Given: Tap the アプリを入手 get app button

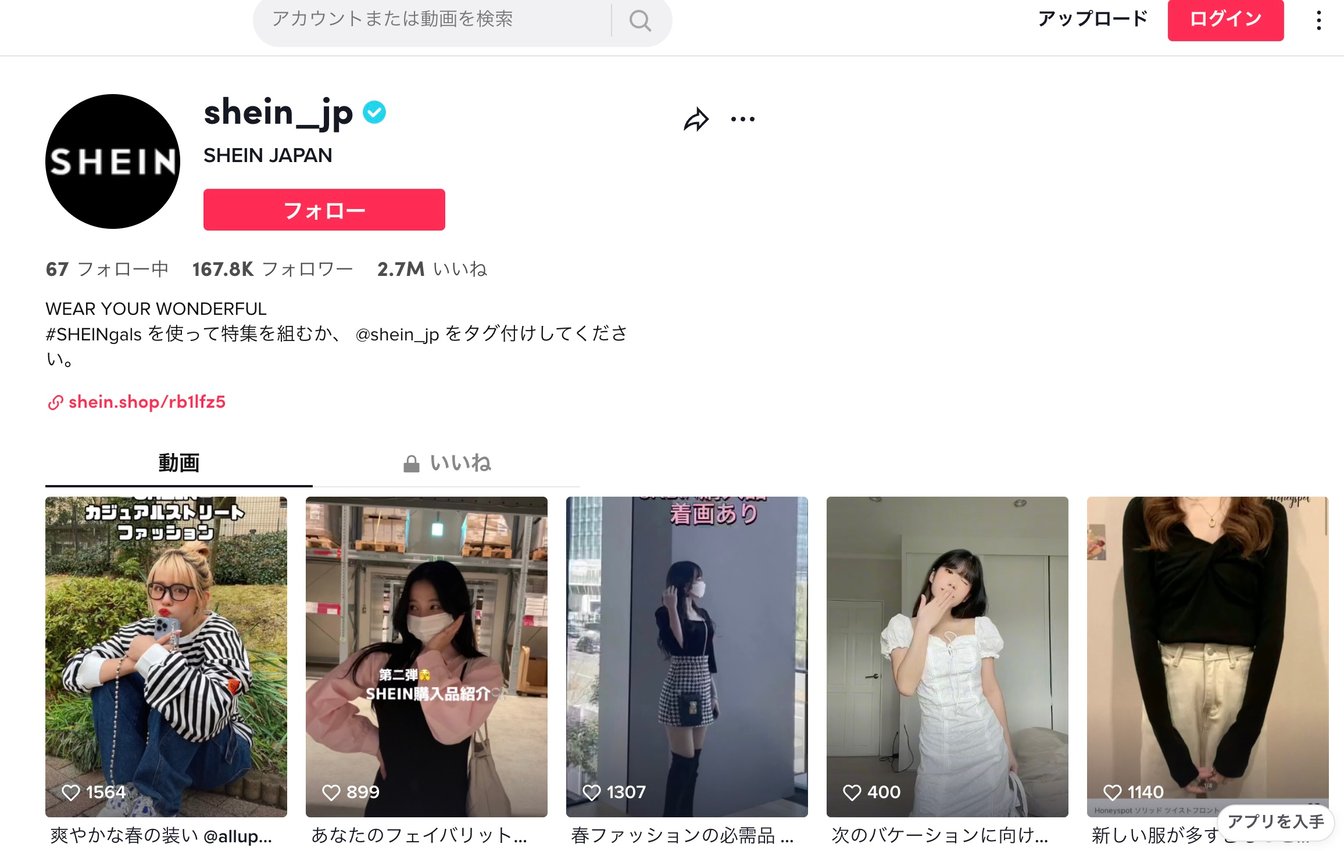Looking at the screenshot, I should pos(1275,822).
